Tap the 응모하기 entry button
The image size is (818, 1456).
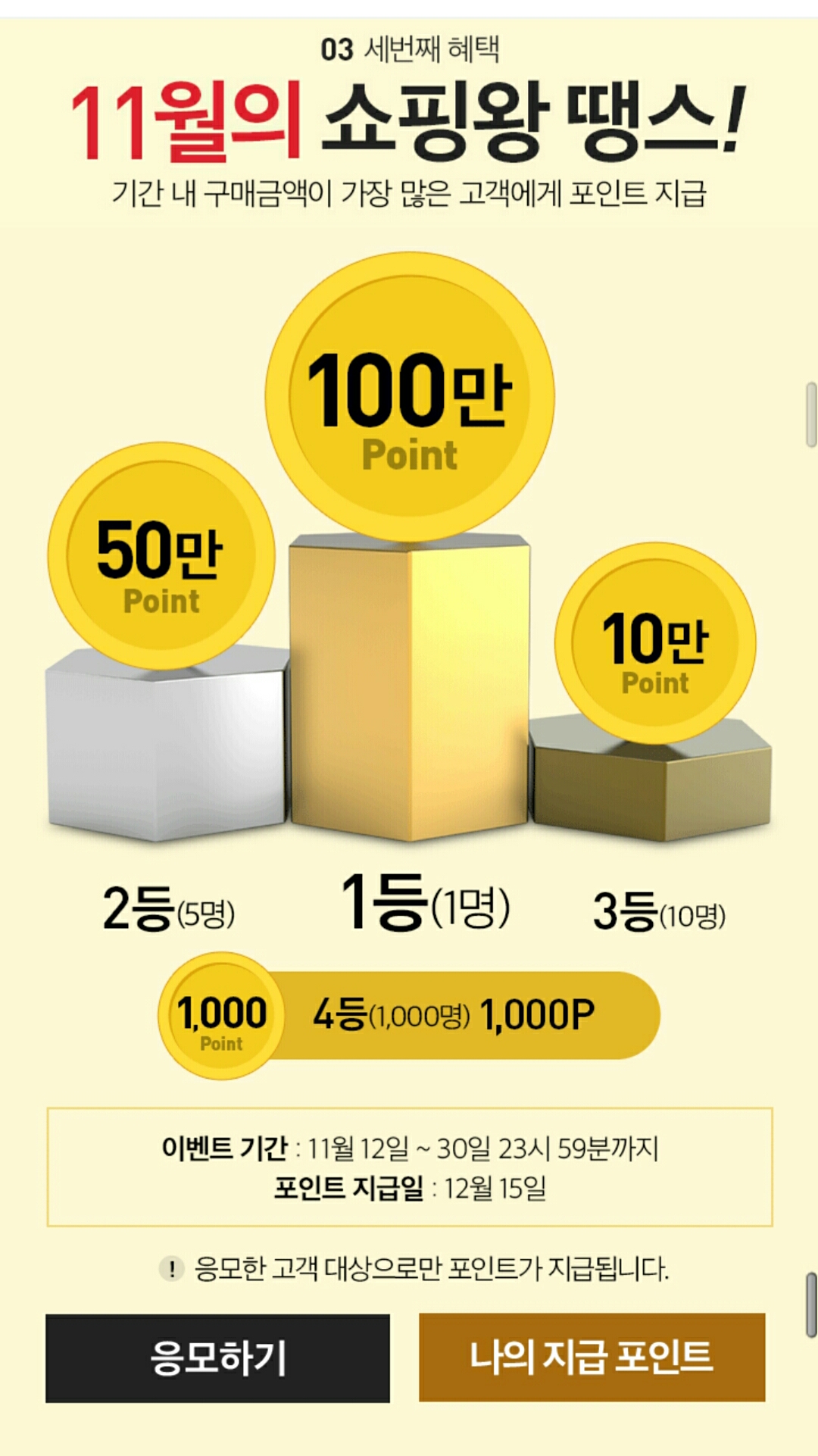217,1358
